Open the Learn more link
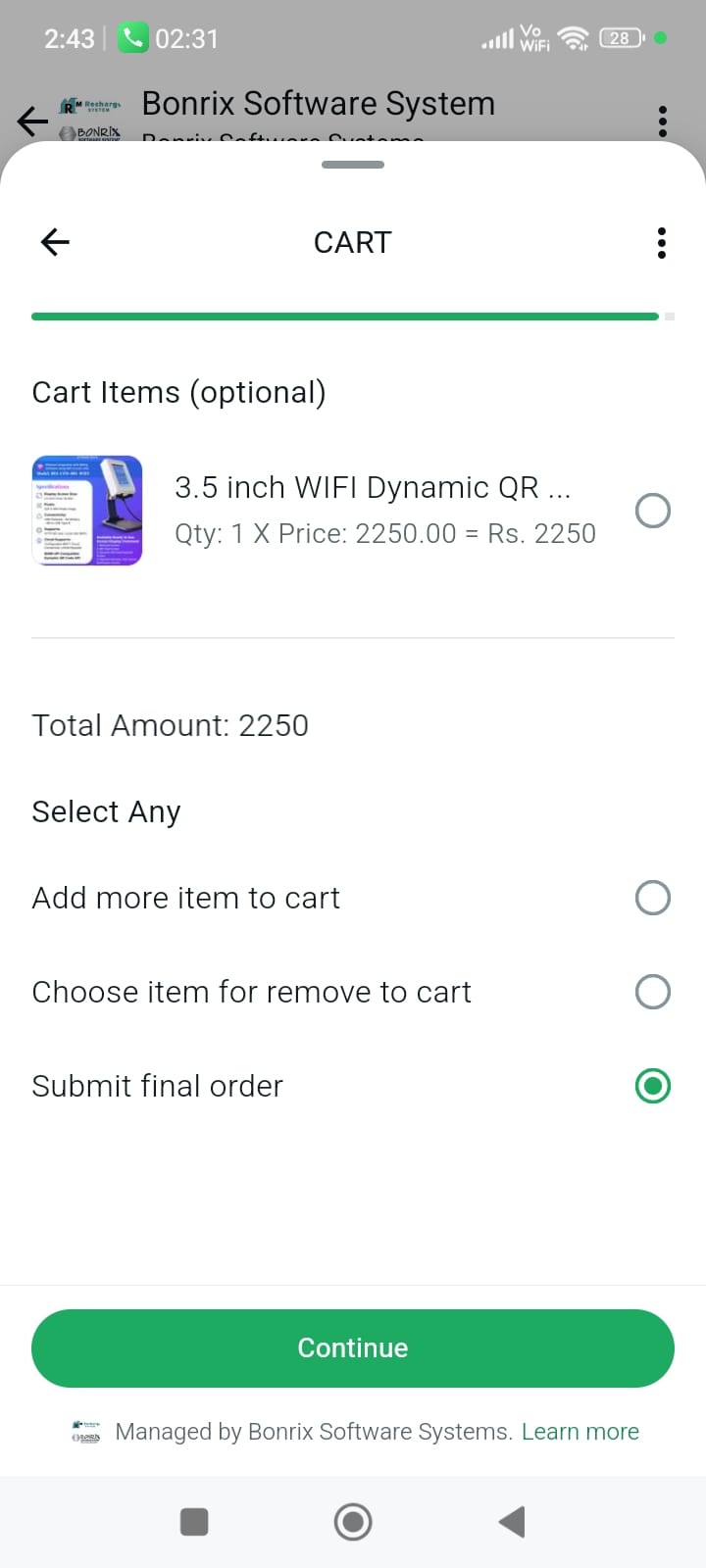Viewport: 706px width, 1568px height. click(x=580, y=1432)
